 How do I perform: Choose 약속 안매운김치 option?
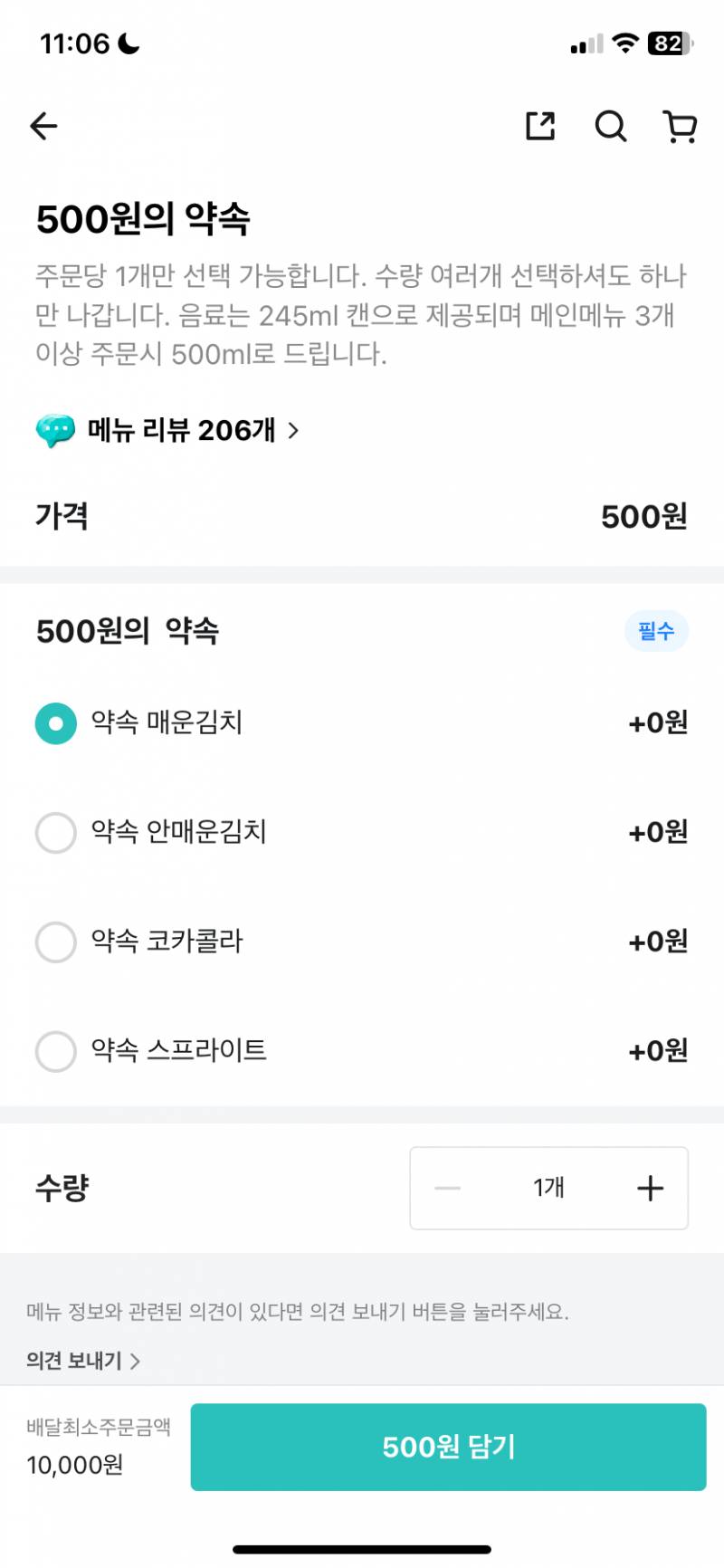point(55,833)
